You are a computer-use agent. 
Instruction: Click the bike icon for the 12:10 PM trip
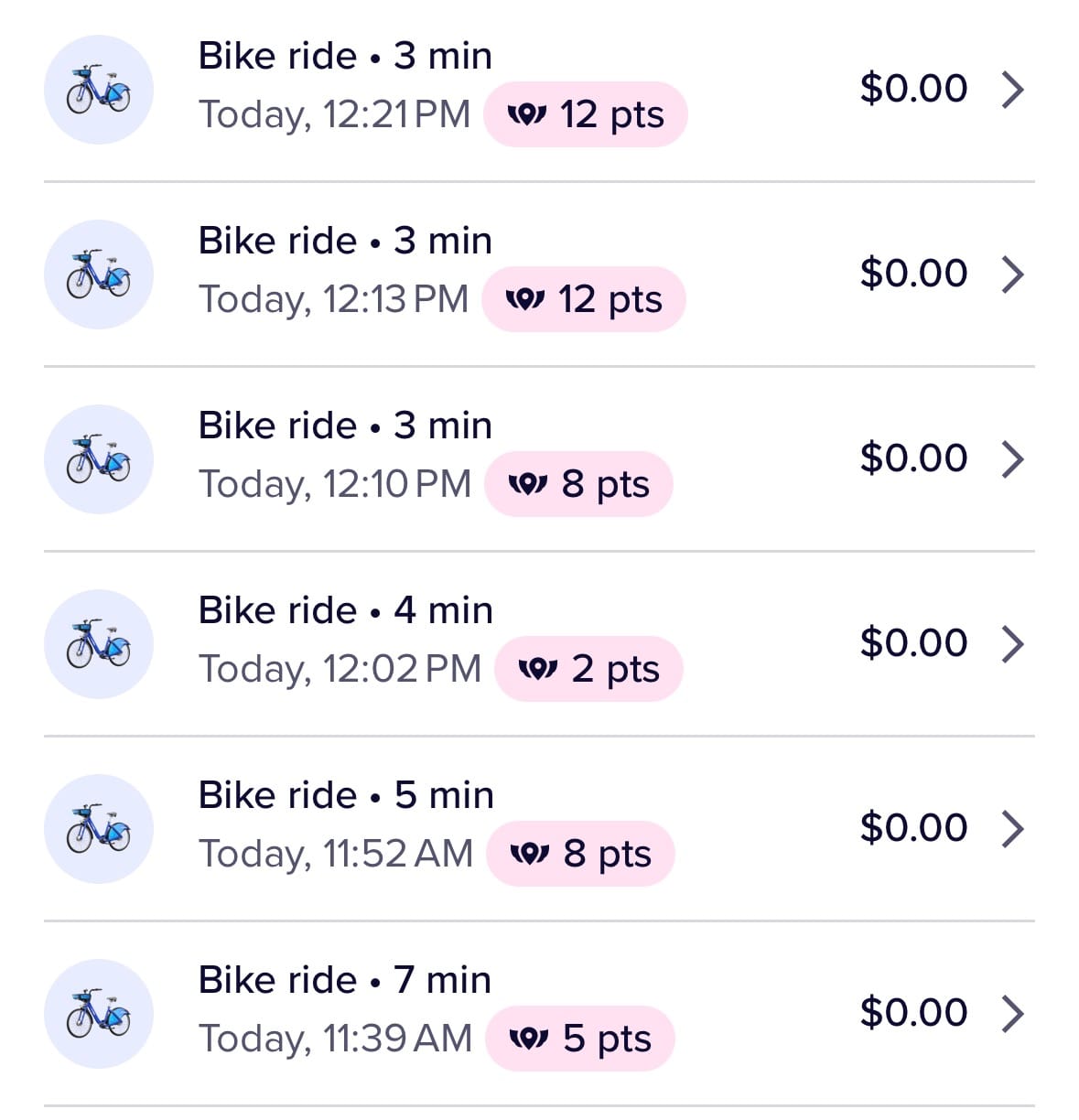tap(98, 458)
